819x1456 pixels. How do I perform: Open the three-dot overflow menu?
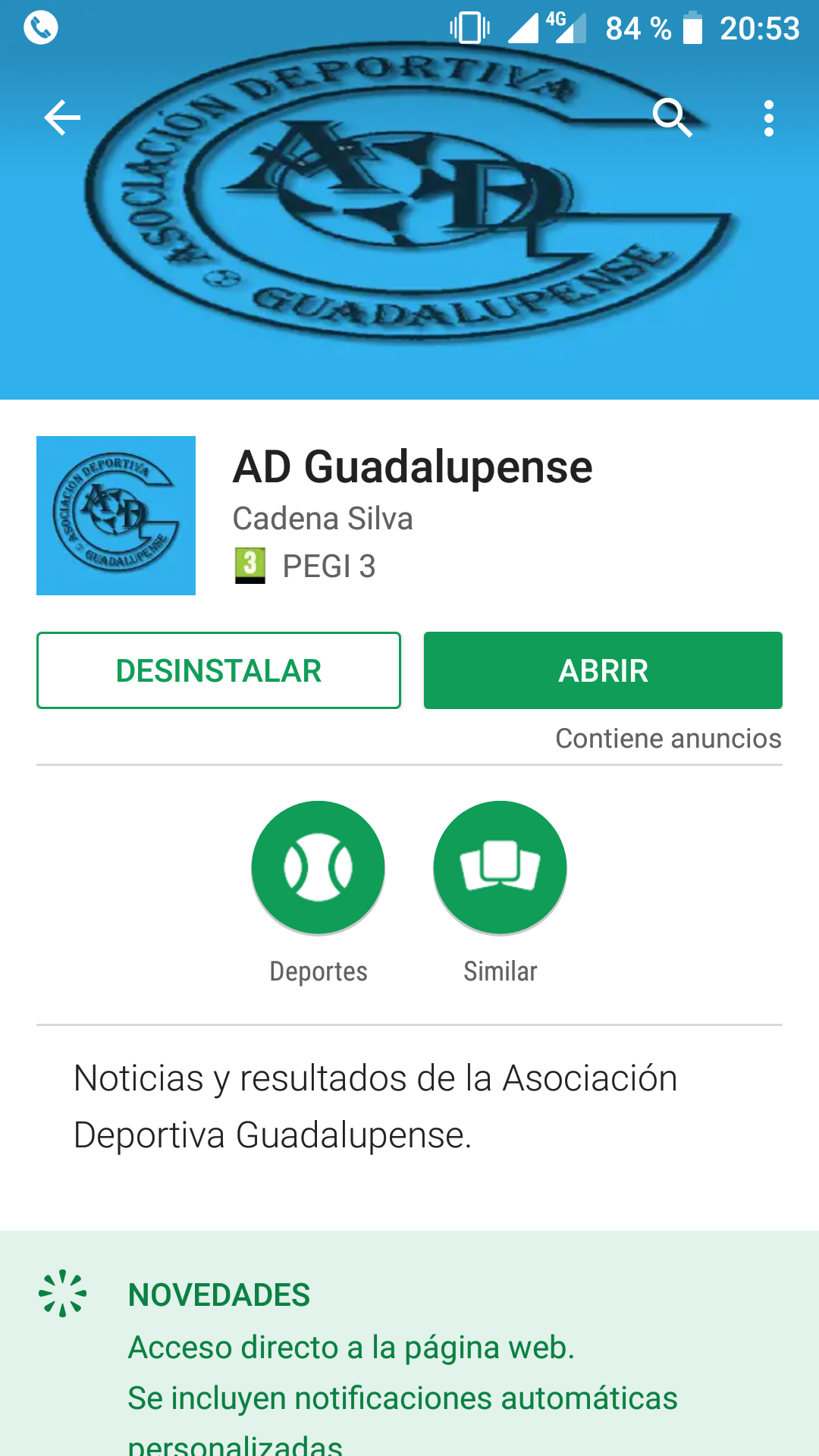(768, 118)
